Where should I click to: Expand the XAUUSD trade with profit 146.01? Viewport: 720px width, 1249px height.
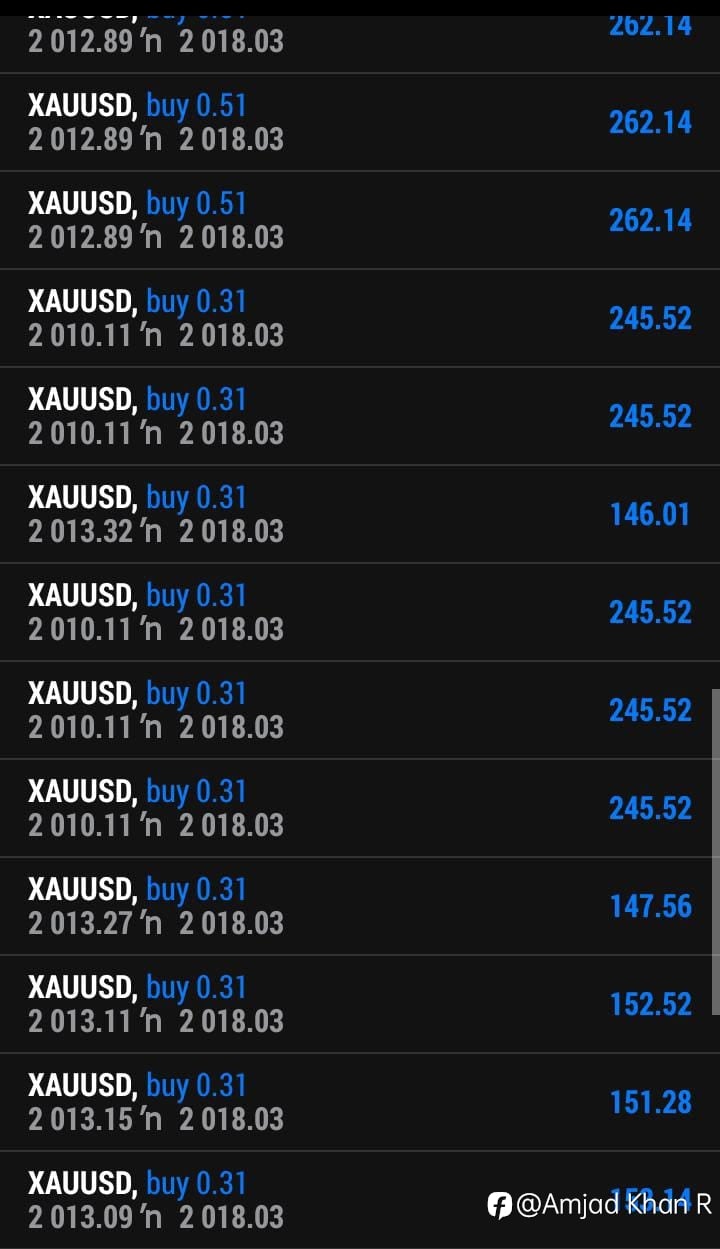tap(360, 514)
